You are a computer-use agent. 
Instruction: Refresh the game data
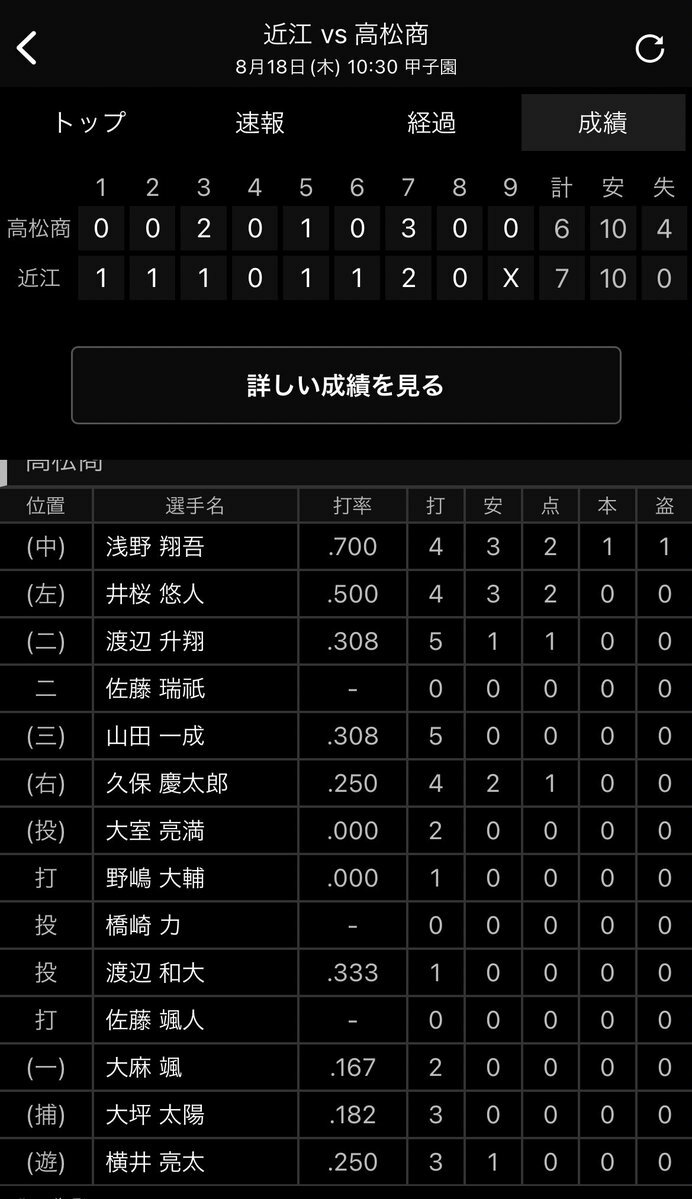[x=650, y=49]
